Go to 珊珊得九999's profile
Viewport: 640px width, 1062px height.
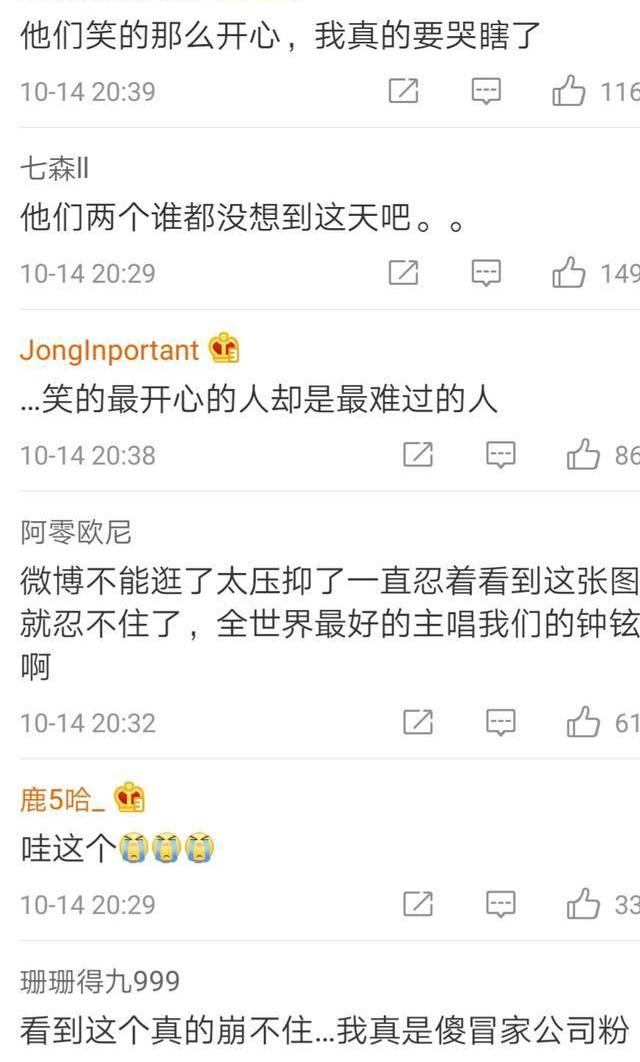pyautogui.click(x=100, y=981)
